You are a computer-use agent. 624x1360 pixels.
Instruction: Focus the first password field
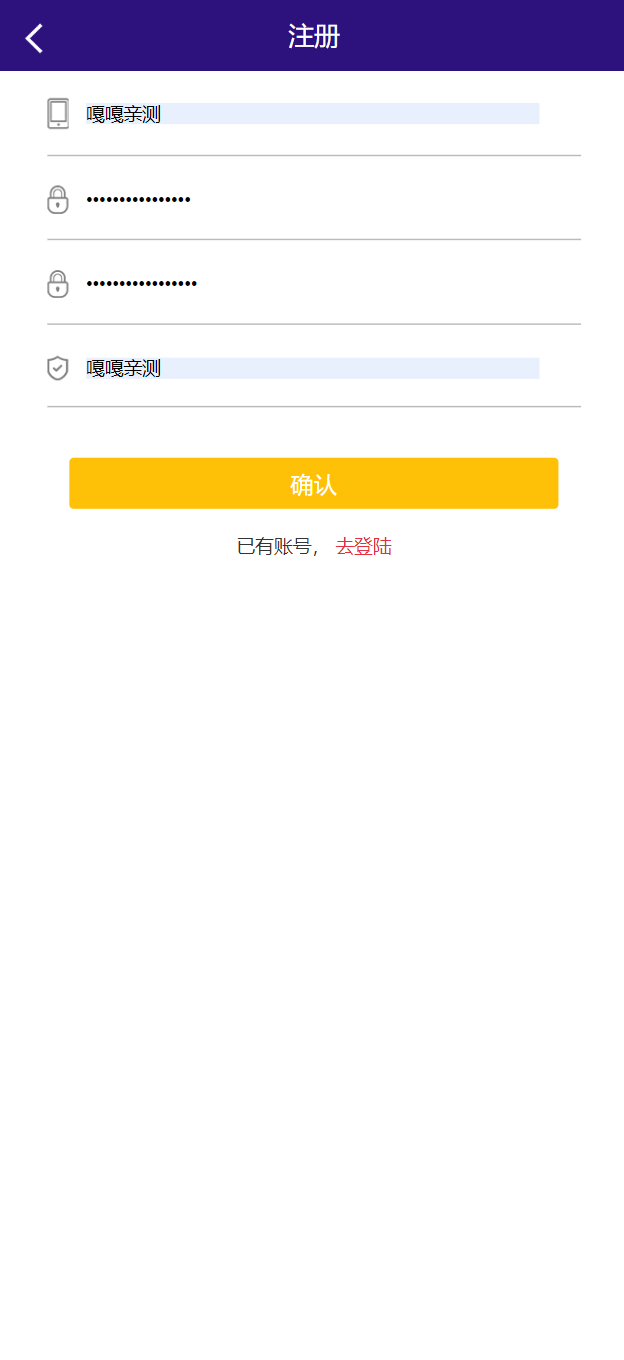click(313, 199)
